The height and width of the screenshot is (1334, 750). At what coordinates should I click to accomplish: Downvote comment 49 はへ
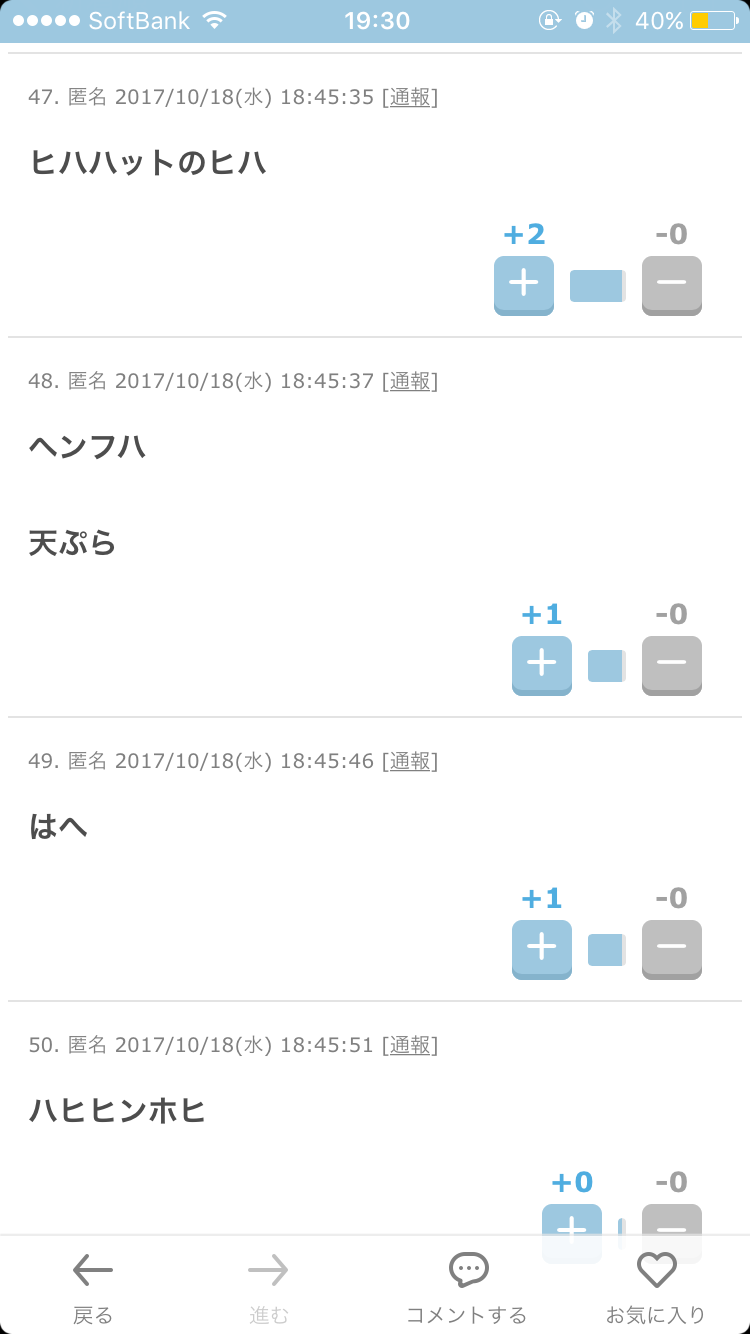pyautogui.click(x=672, y=949)
